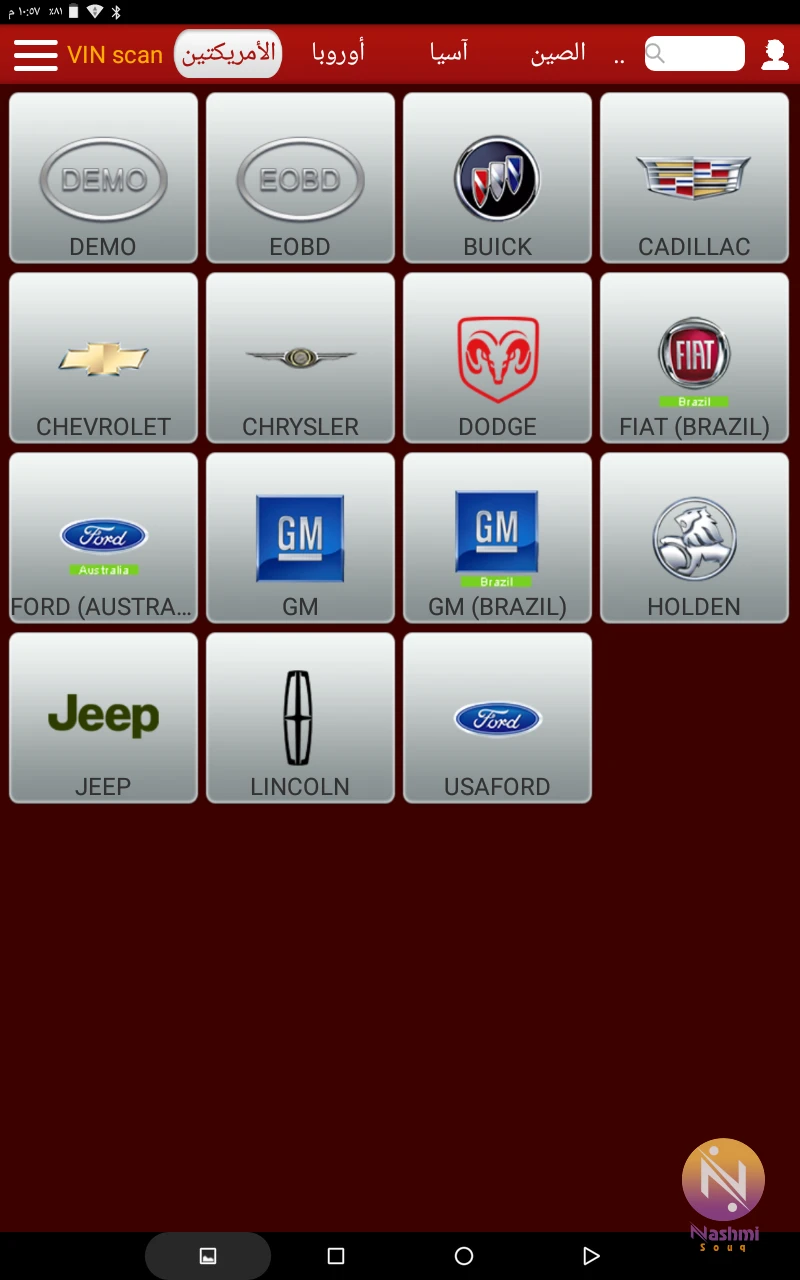Select the EOBD tile
Viewport: 800px width, 1280px height.
pos(300,178)
